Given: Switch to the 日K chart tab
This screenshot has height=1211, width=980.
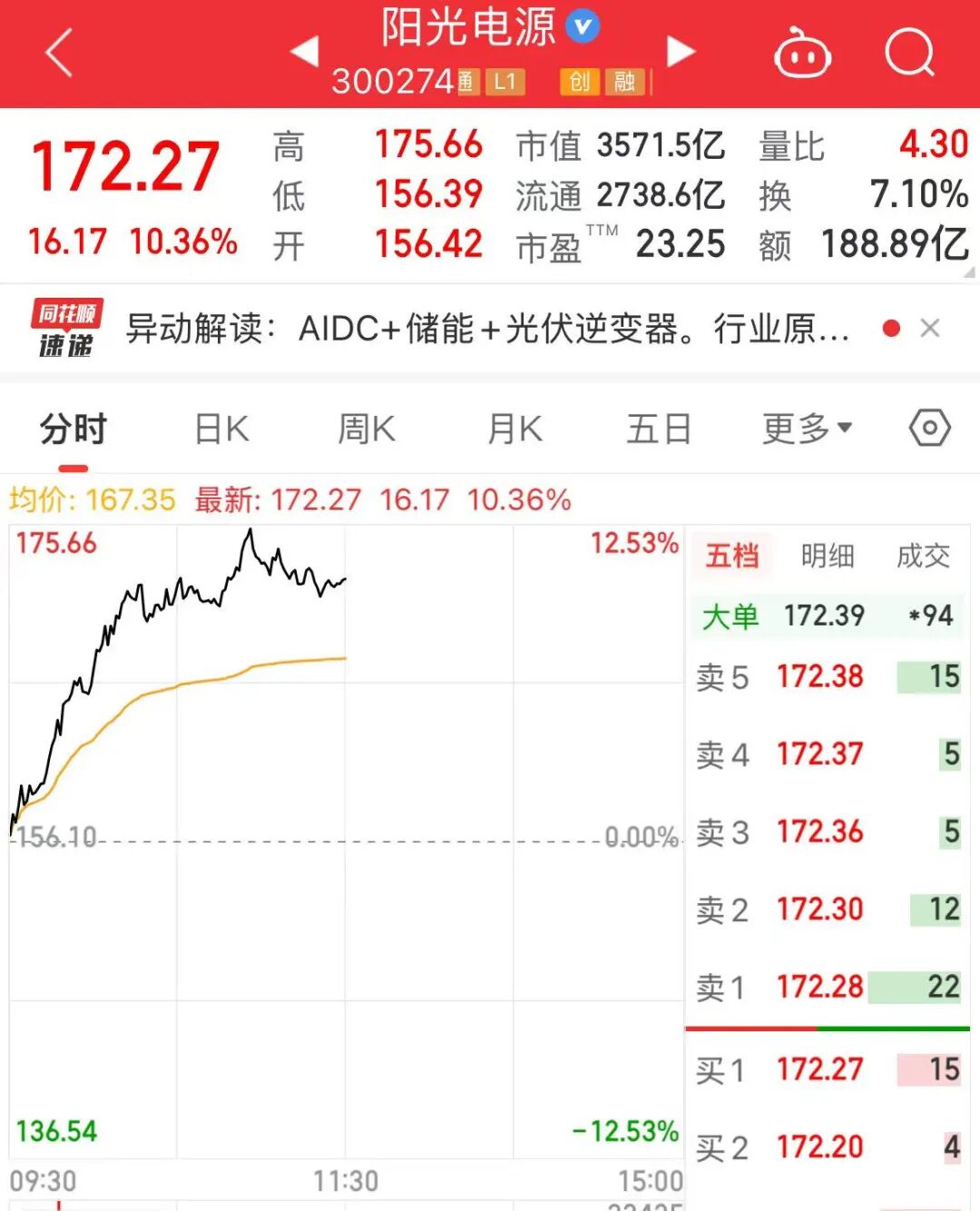Looking at the screenshot, I should (x=222, y=428).
